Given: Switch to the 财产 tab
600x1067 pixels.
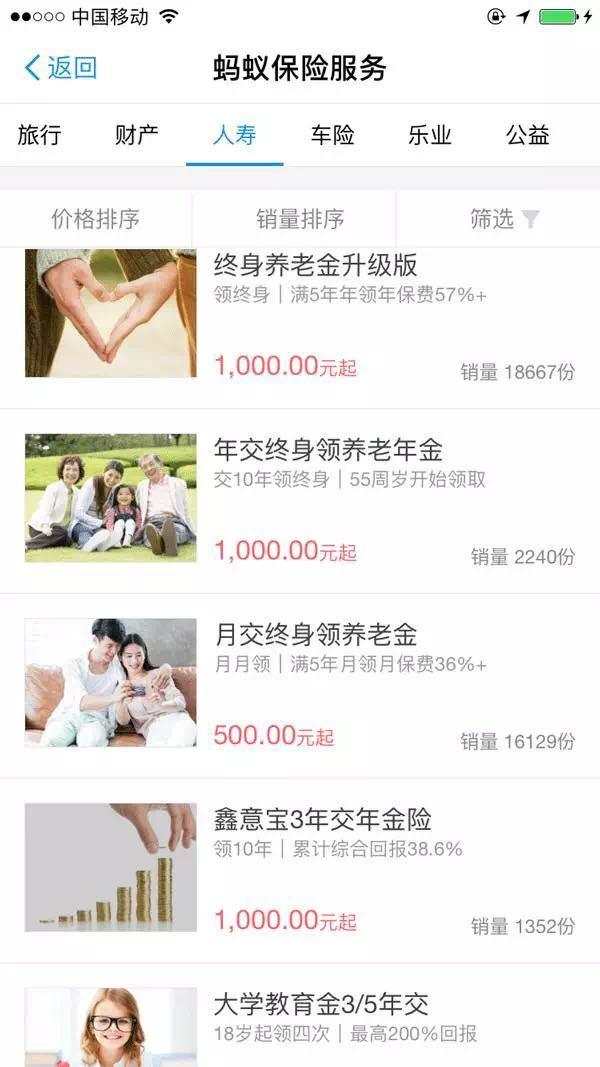Looking at the screenshot, I should point(137,135).
